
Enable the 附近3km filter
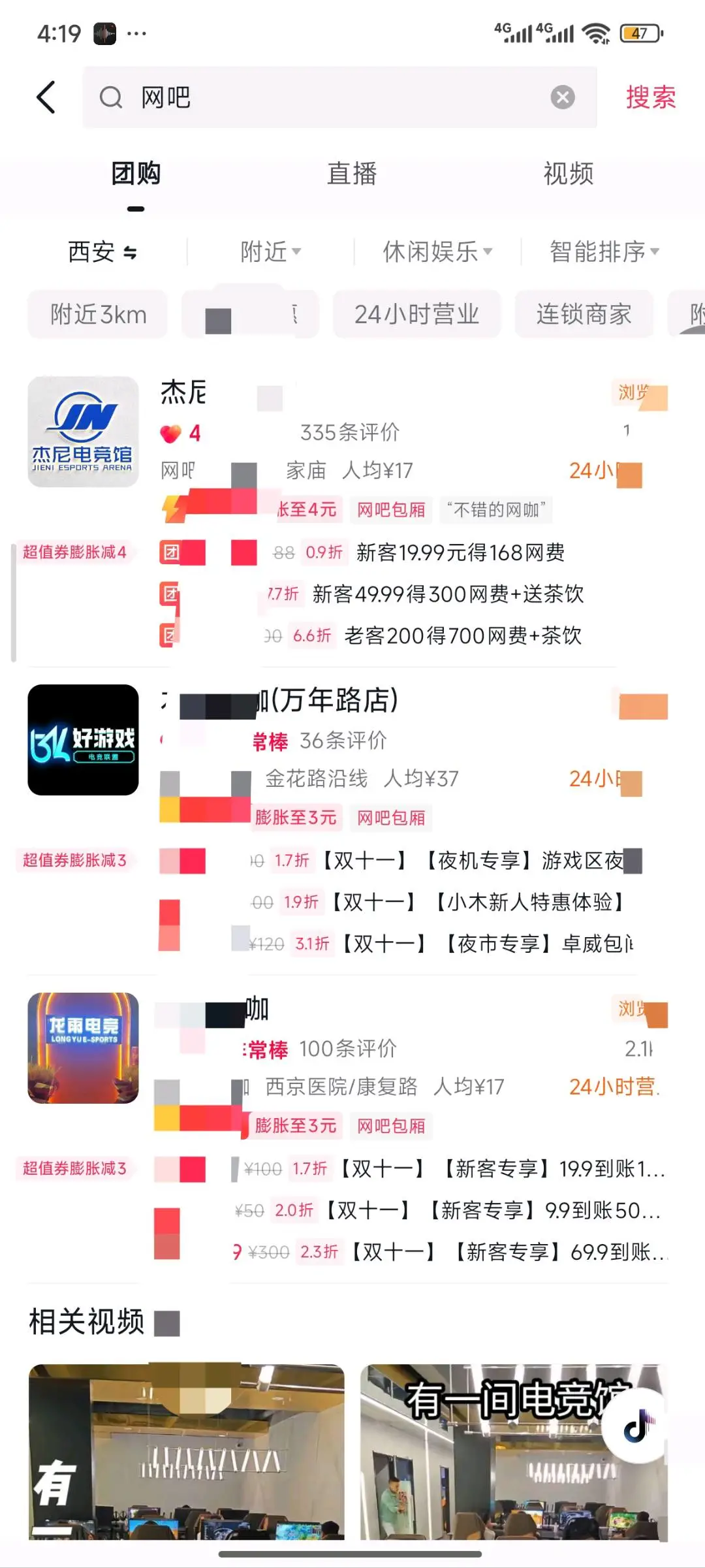(97, 314)
